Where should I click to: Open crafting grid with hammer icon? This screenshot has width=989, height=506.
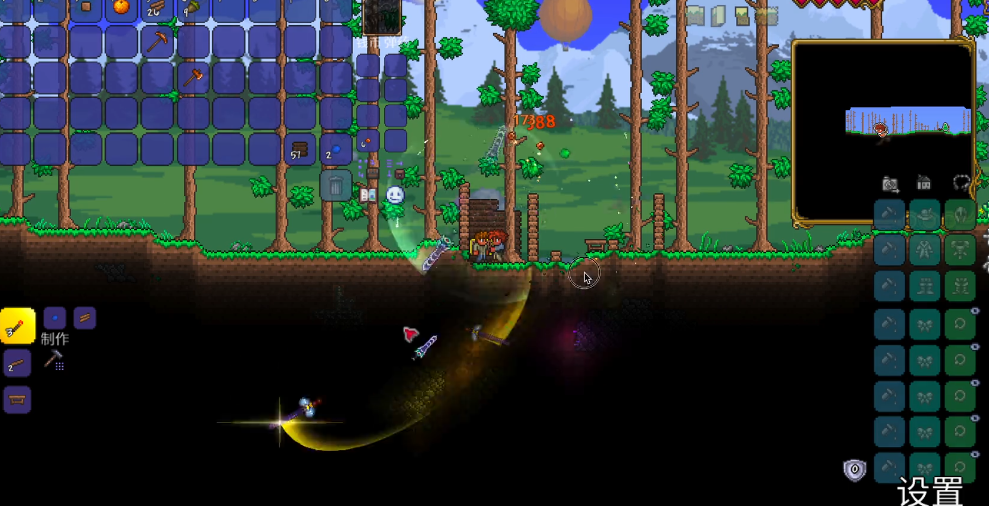pyautogui.click(x=54, y=360)
